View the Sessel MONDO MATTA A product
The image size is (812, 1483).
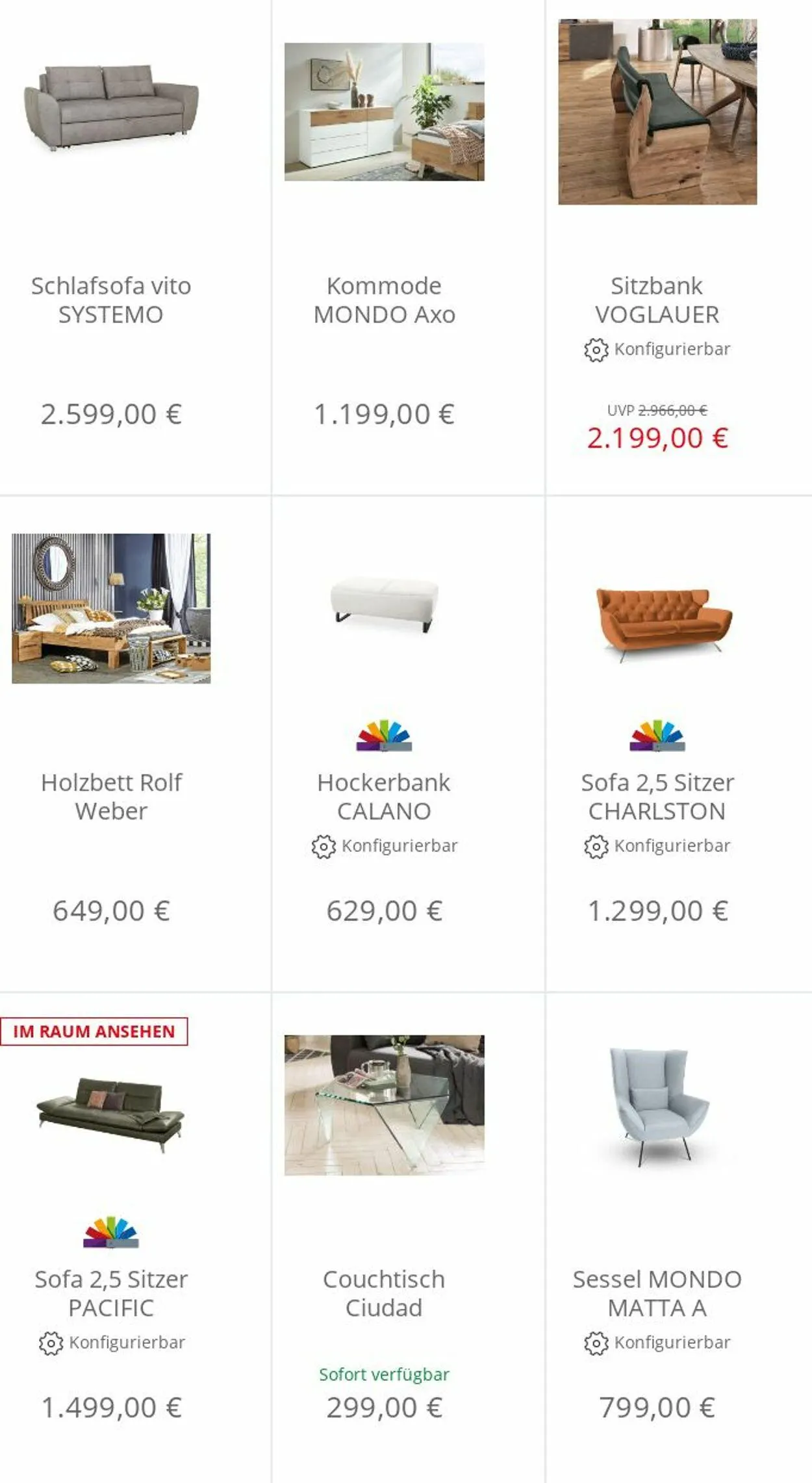coord(657,1293)
